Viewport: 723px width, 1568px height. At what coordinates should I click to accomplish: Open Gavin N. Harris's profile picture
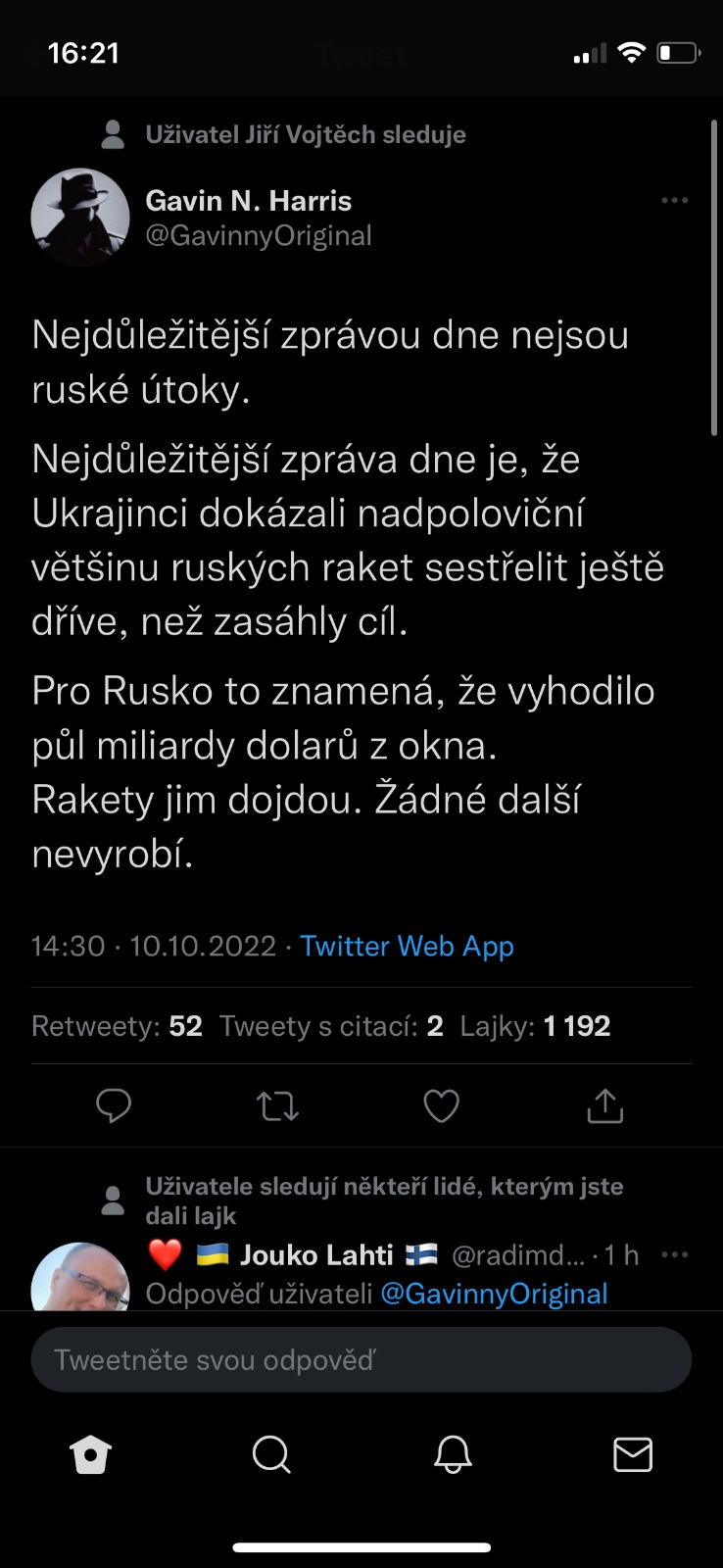click(x=80, y=218)
